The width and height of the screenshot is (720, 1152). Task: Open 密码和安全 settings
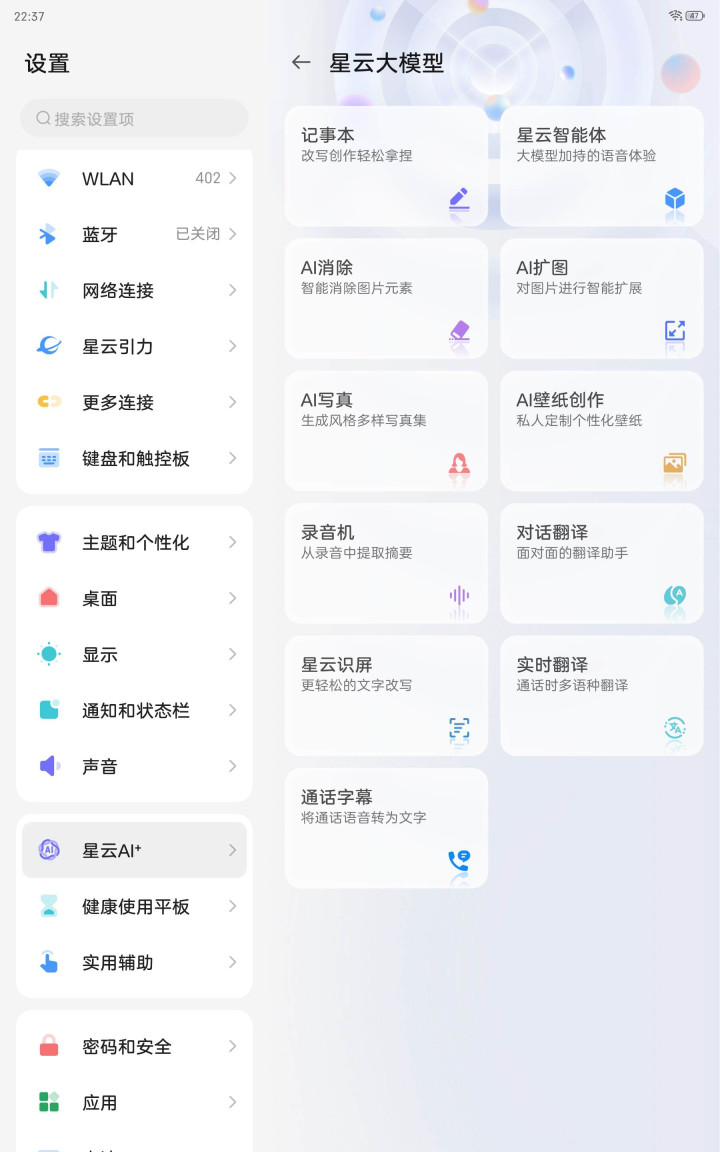(134, 1046)
